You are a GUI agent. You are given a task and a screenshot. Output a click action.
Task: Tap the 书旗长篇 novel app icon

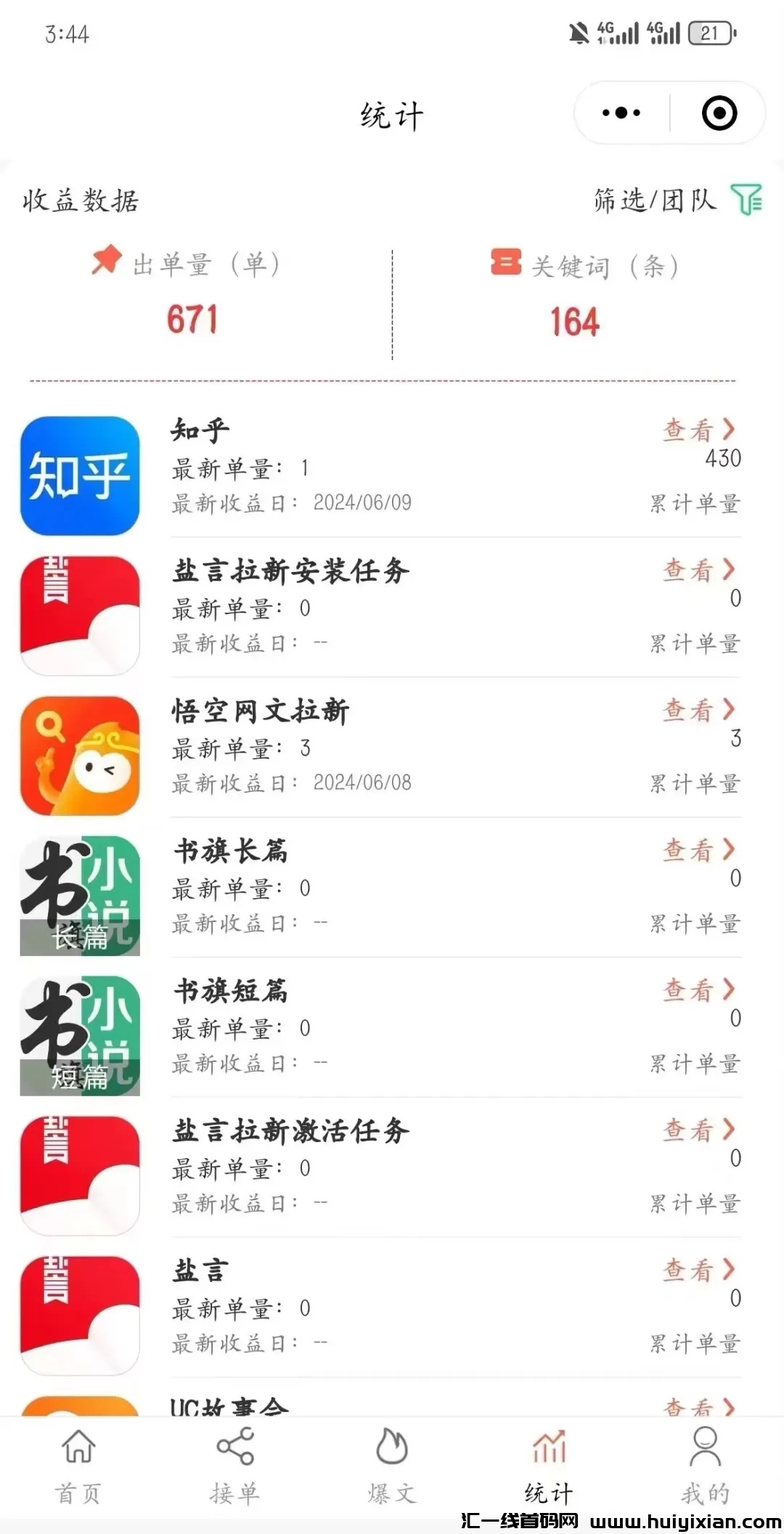pyautogui.click(x=80, y=894)
